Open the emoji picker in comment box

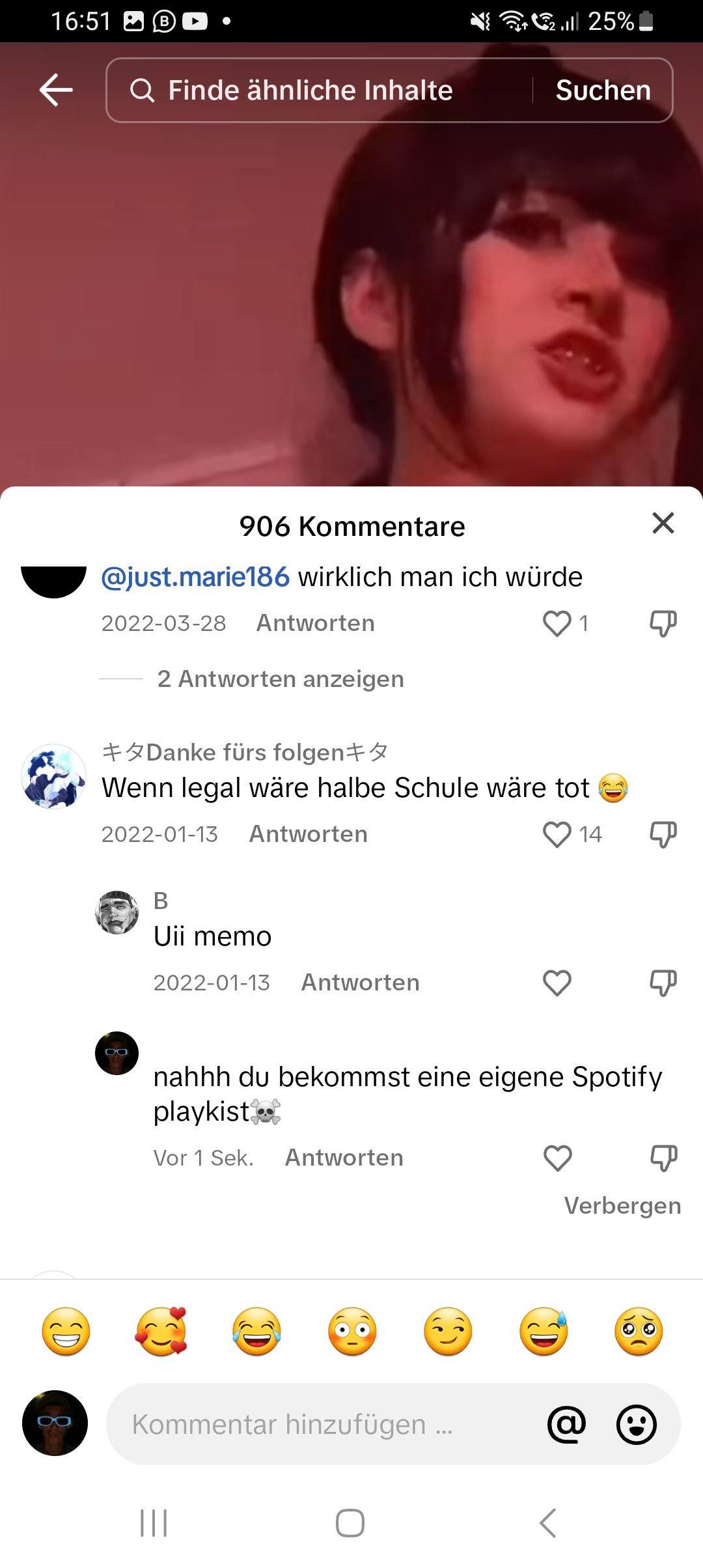[636, 1424]
